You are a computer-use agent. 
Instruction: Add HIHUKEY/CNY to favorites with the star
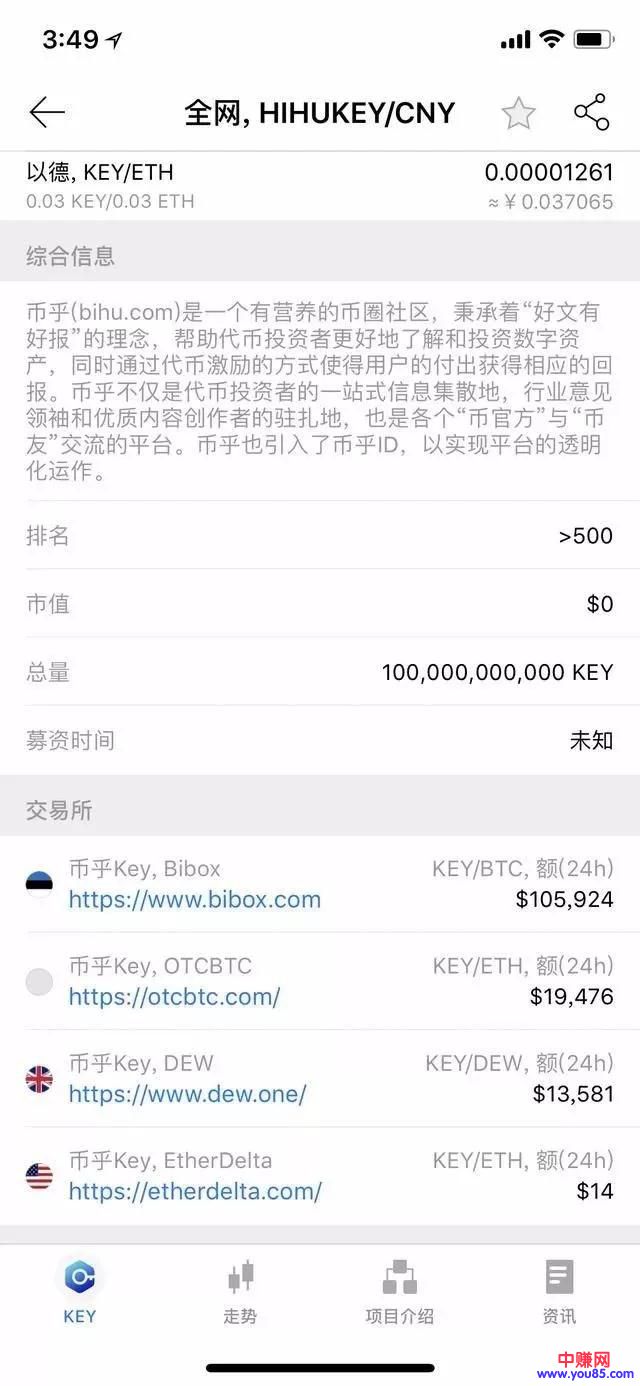(x=518, y=113)
